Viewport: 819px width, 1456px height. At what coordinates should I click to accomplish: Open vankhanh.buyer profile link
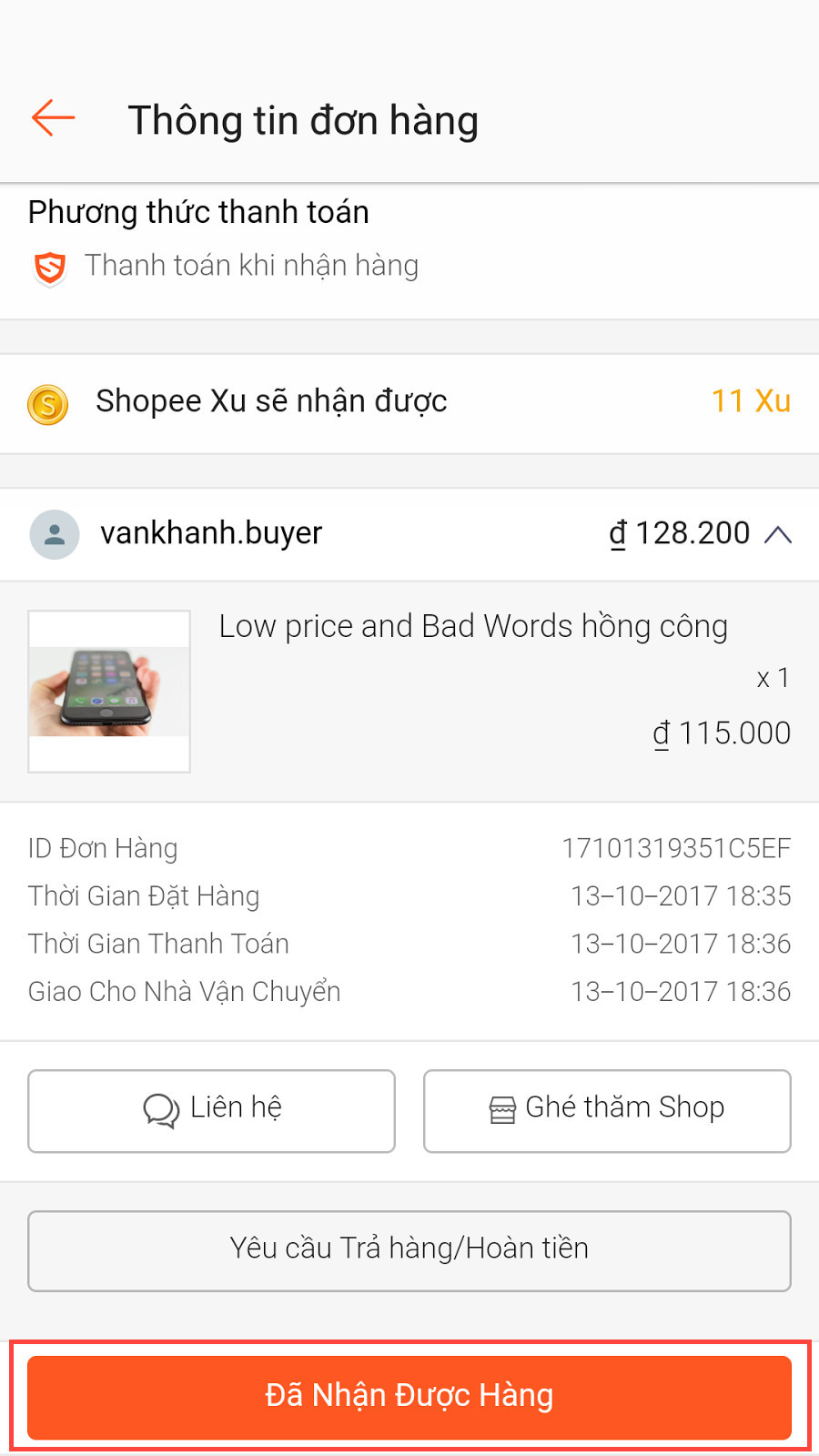click(x=211, y=534)
